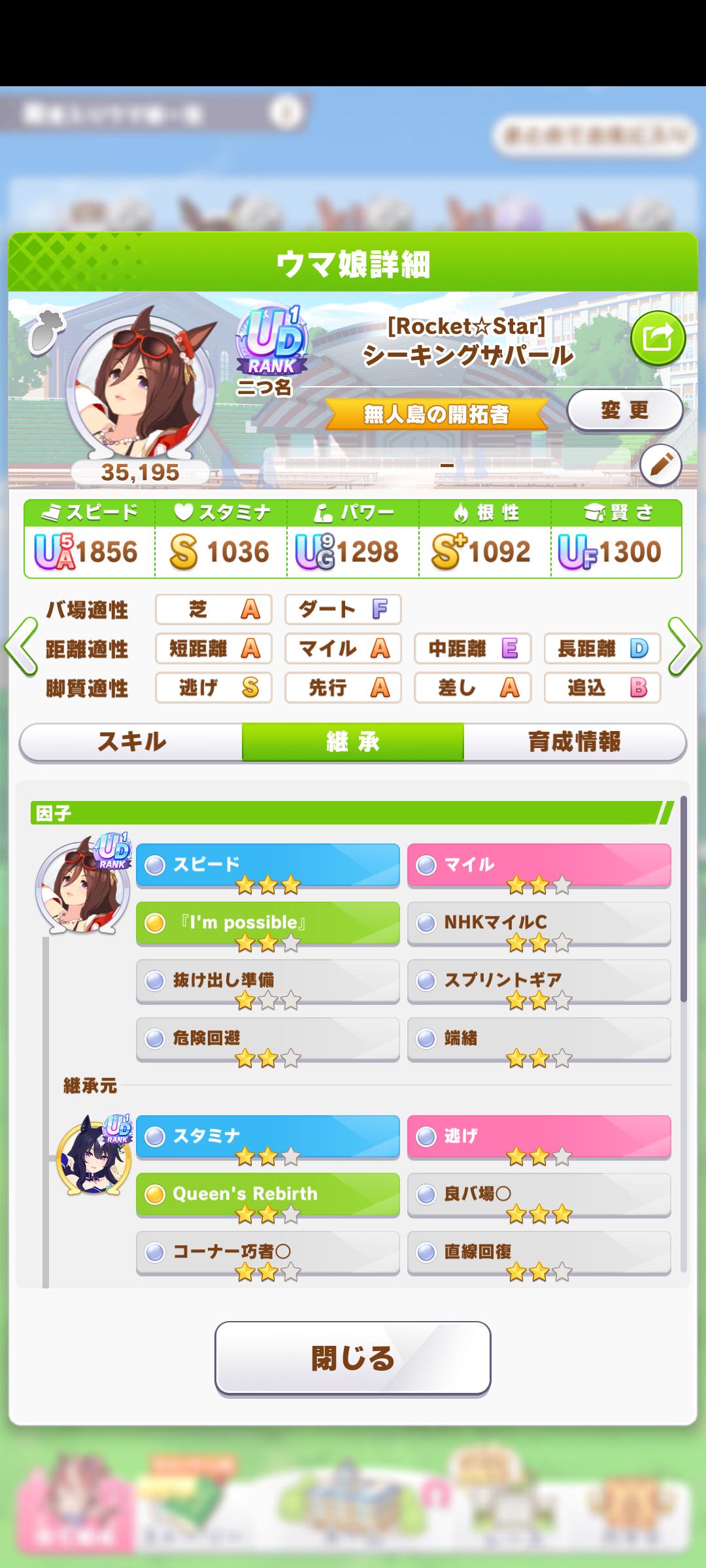
Task: Tap the 逃げ factor in 継承元
Action: click(539, 1137)
